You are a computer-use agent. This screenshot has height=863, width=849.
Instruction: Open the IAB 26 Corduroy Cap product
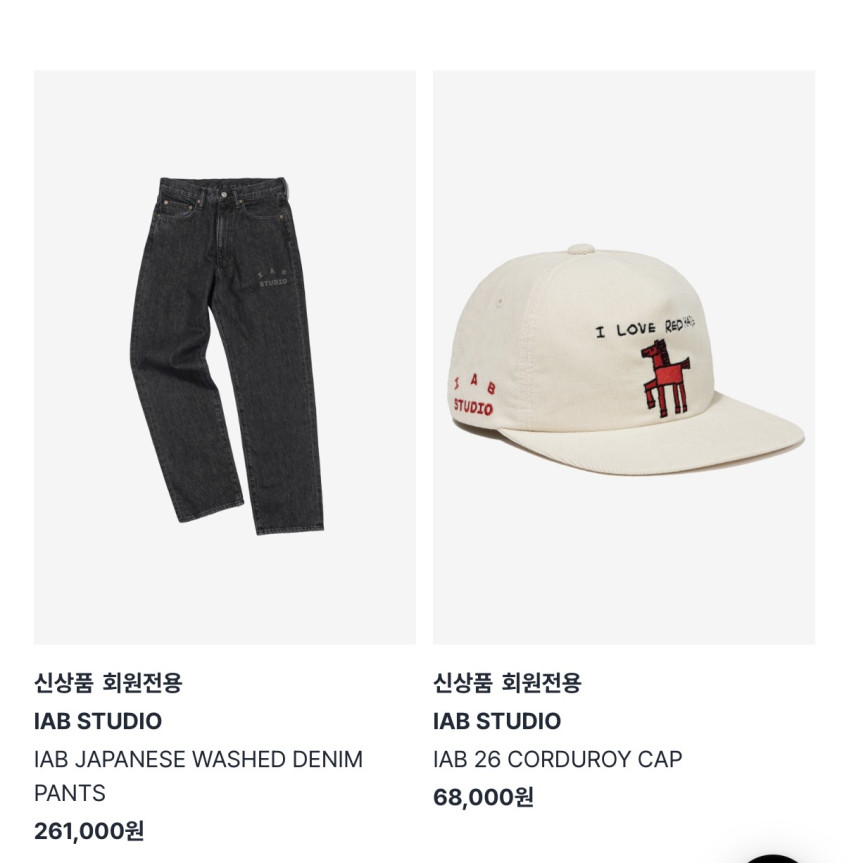pos(624,357)
